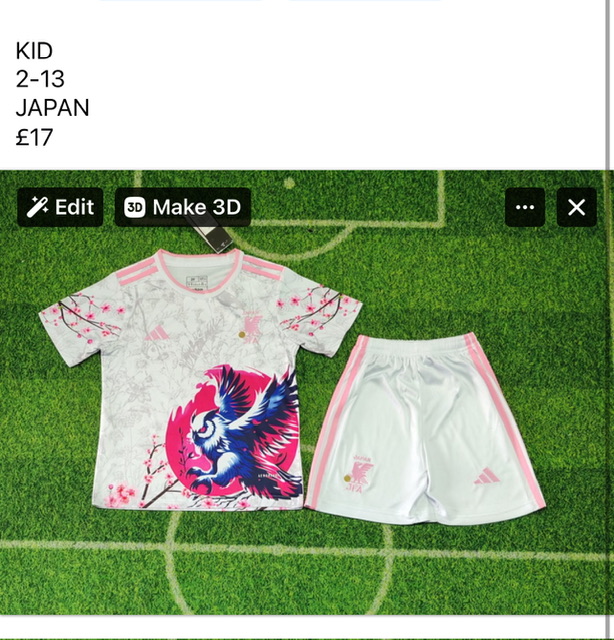Tap the Edit button on the photo
Image resolution: width=614 pixels, height=640 pixels.
point(60,207)
